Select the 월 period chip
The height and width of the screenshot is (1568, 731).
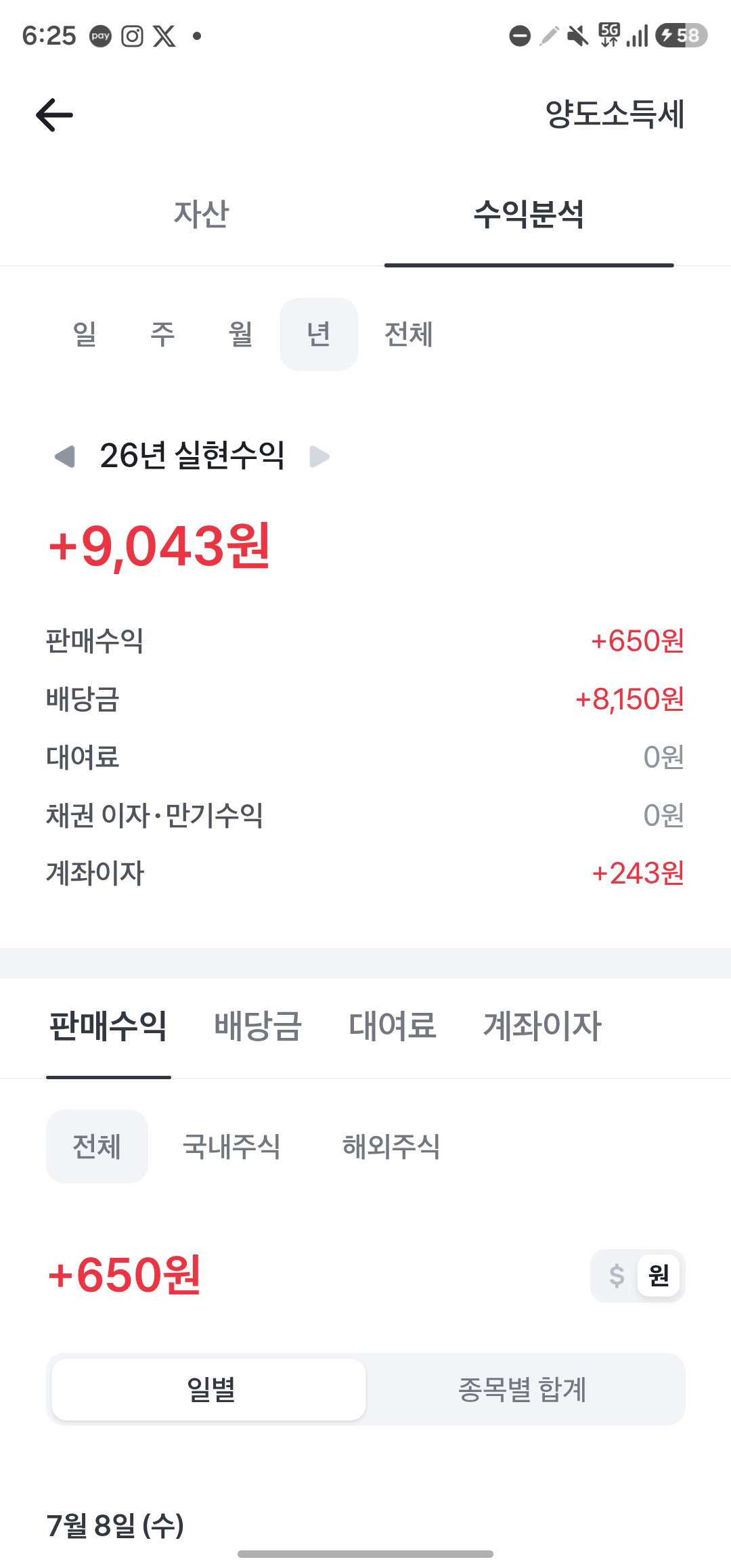pyautogui.click(x=240, y=334)
